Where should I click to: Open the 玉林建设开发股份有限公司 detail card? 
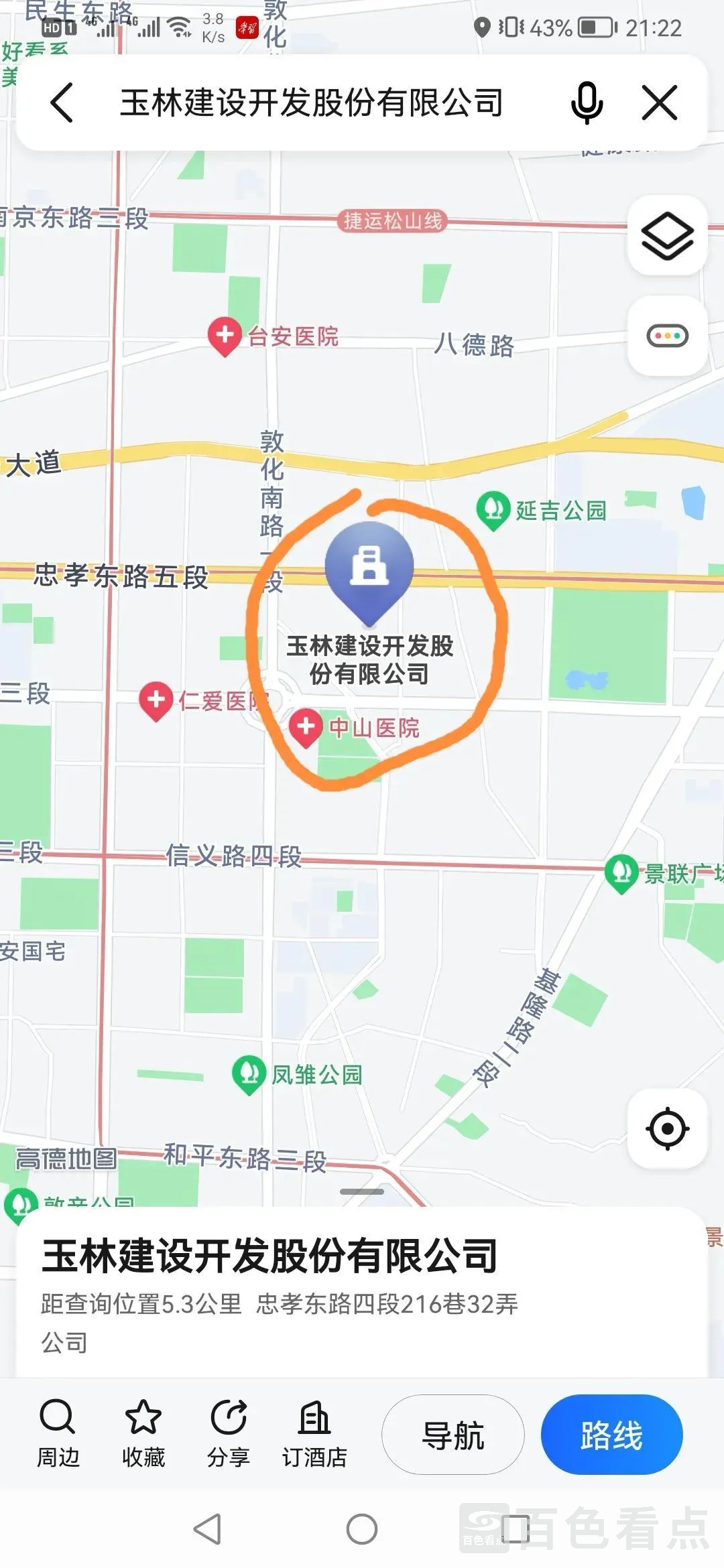click(269, 1256)
